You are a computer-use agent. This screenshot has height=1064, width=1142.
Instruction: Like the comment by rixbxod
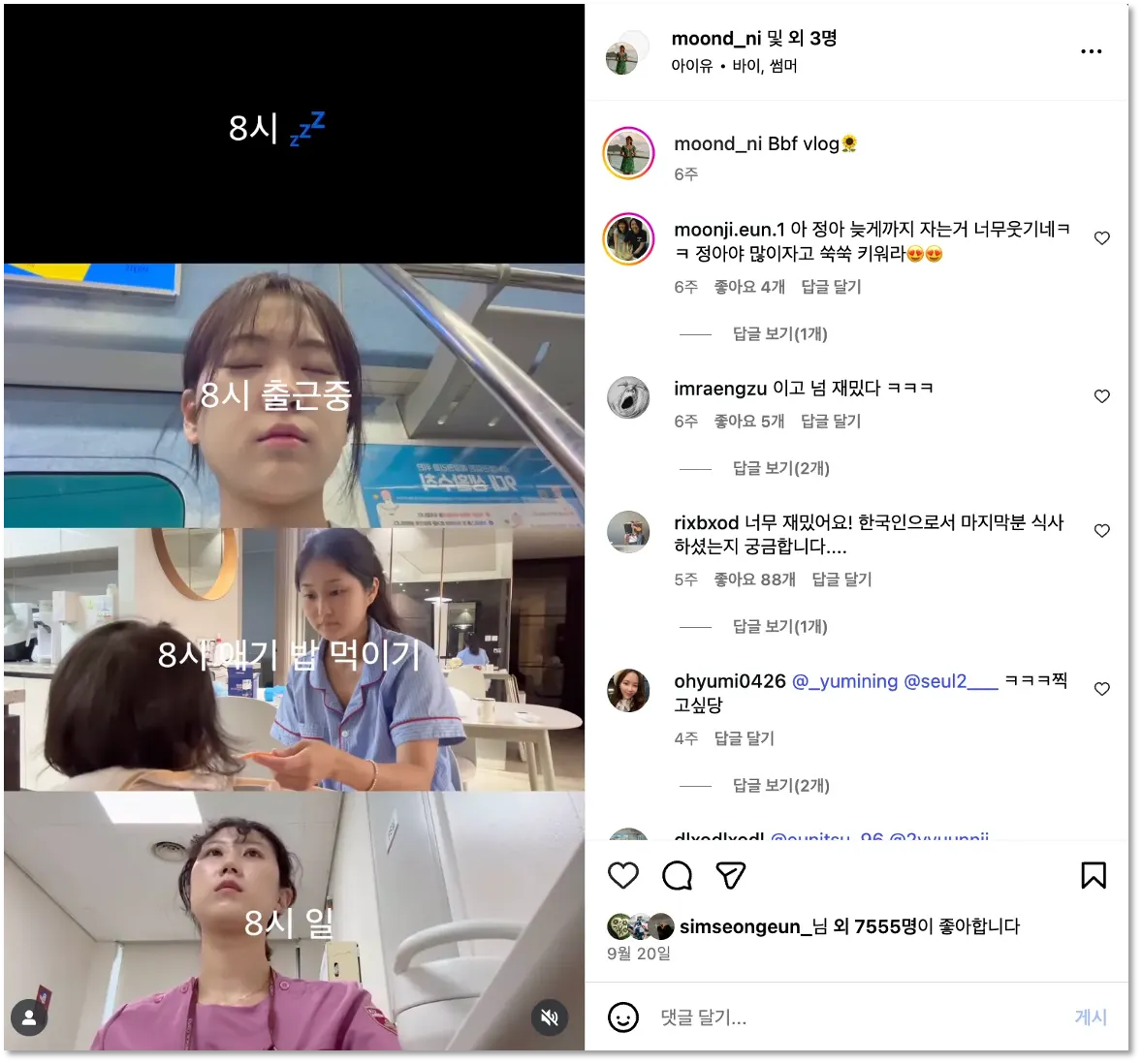[1101, 531]
